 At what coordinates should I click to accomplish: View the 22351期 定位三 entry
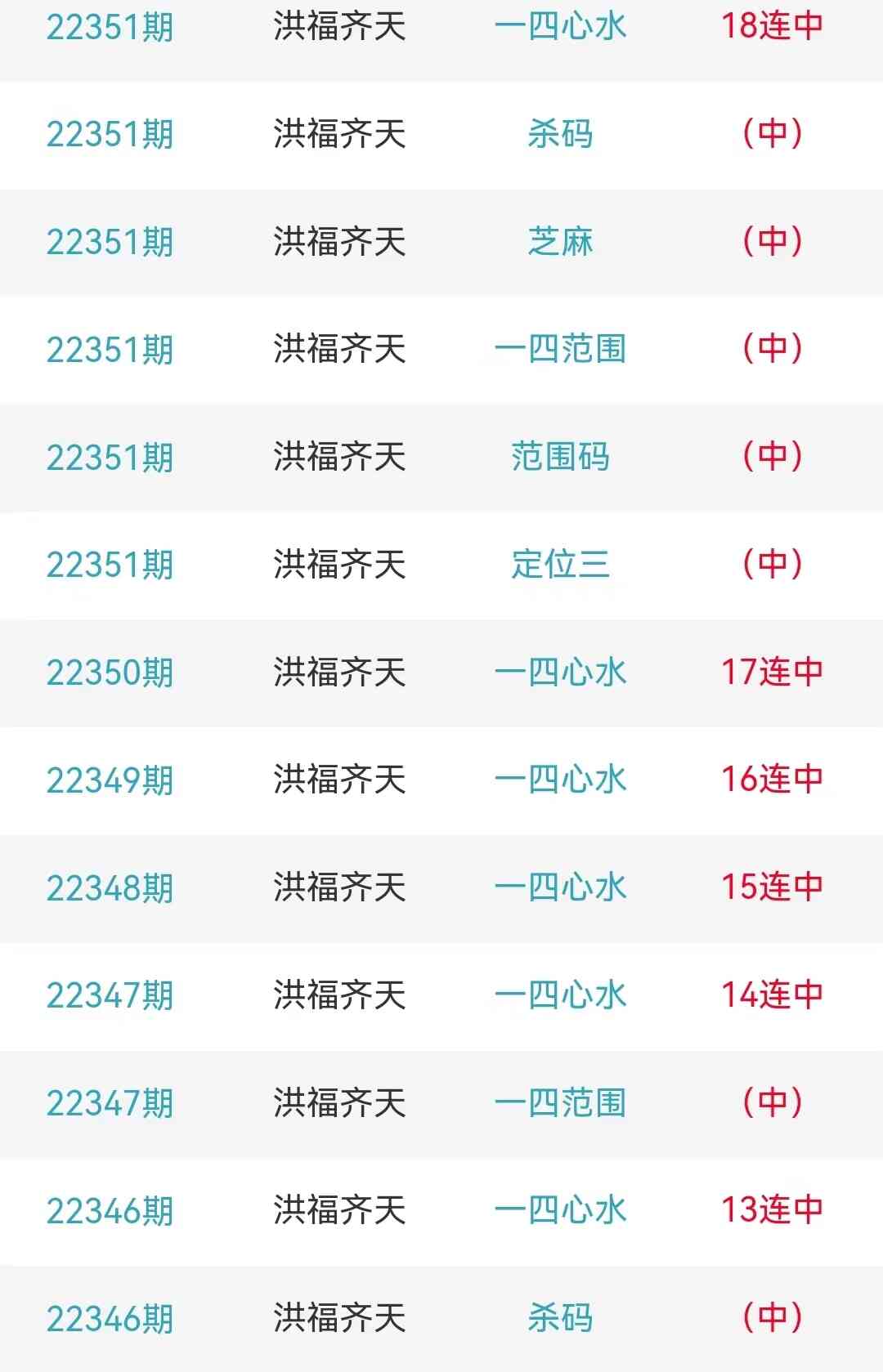[x=560, y=565]
